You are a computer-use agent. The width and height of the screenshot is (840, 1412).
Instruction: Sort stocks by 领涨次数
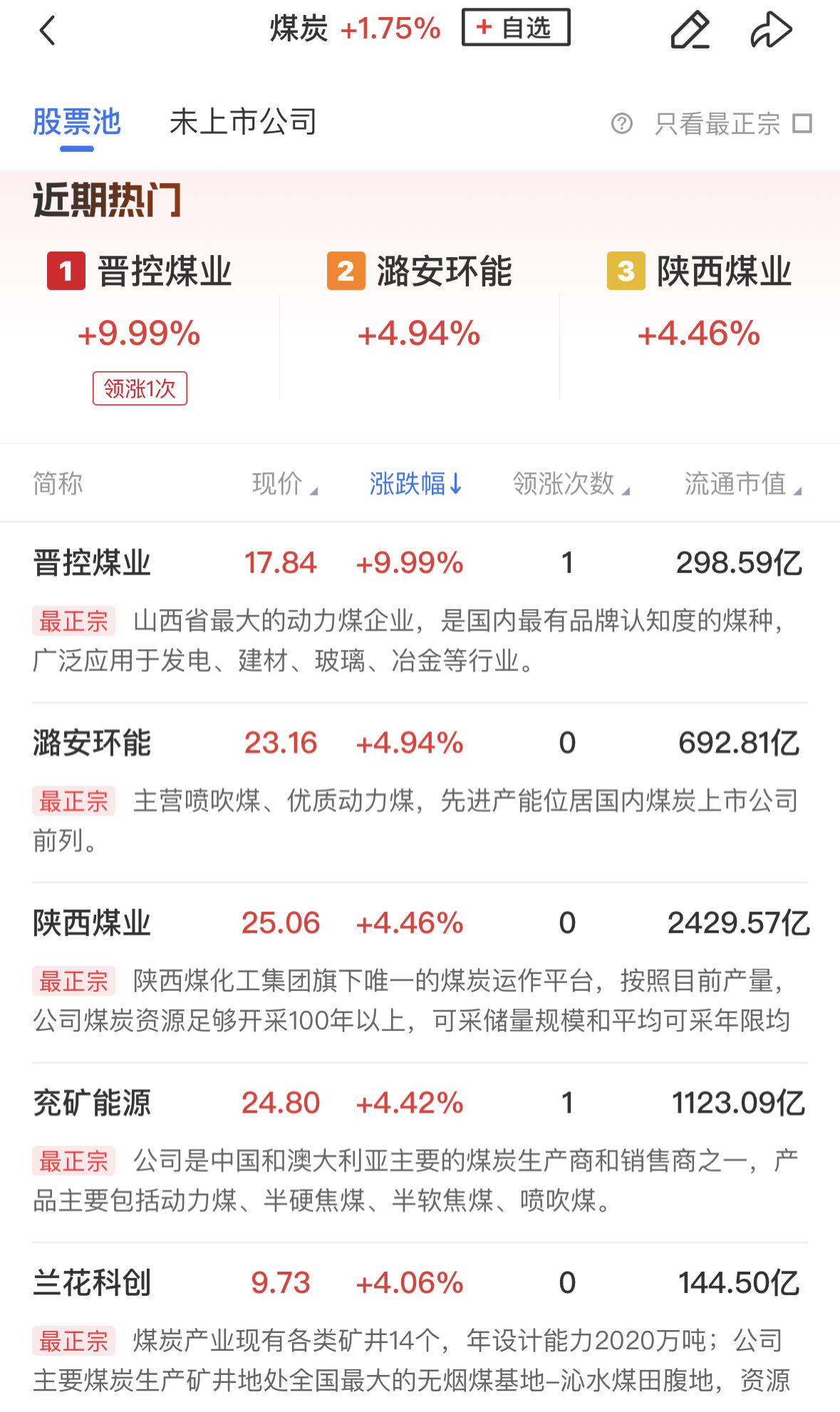click(571, 484)
